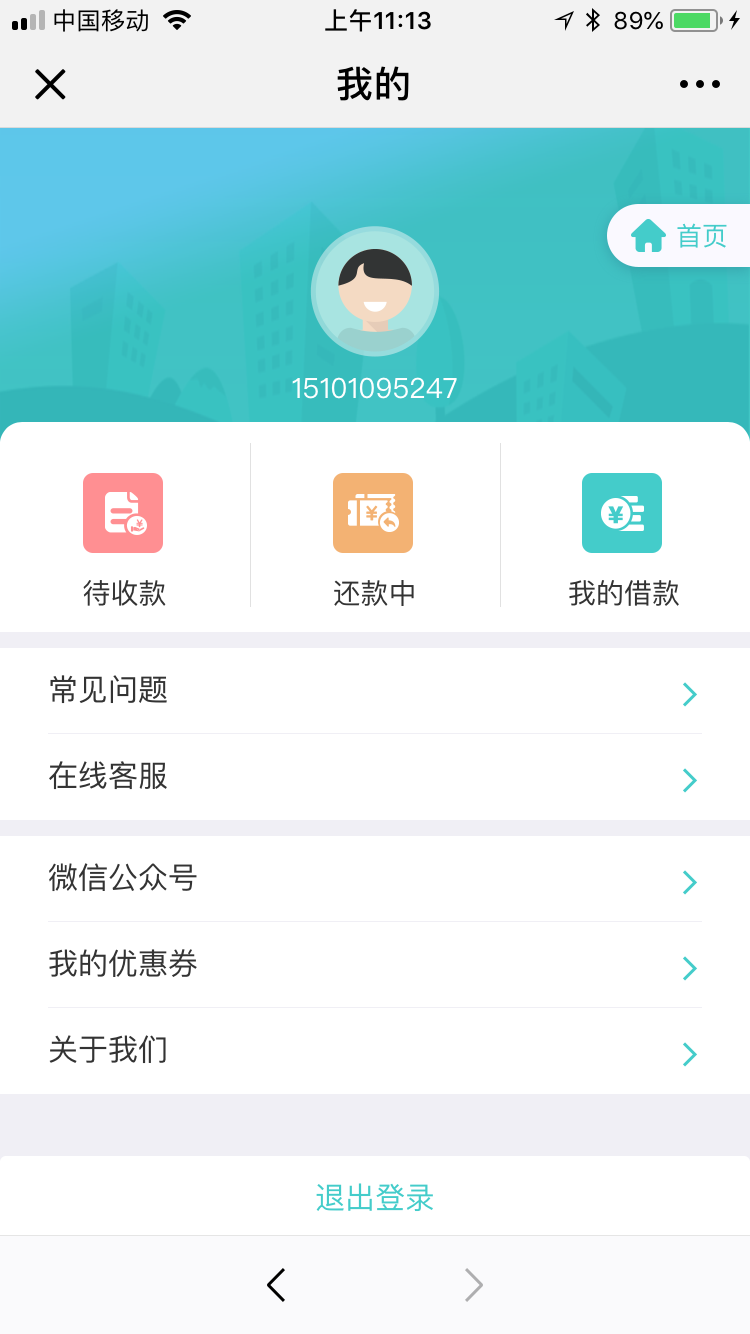Open 我的借款 my loans
The image size is (750, 1334).
click(x=623, y=538)
